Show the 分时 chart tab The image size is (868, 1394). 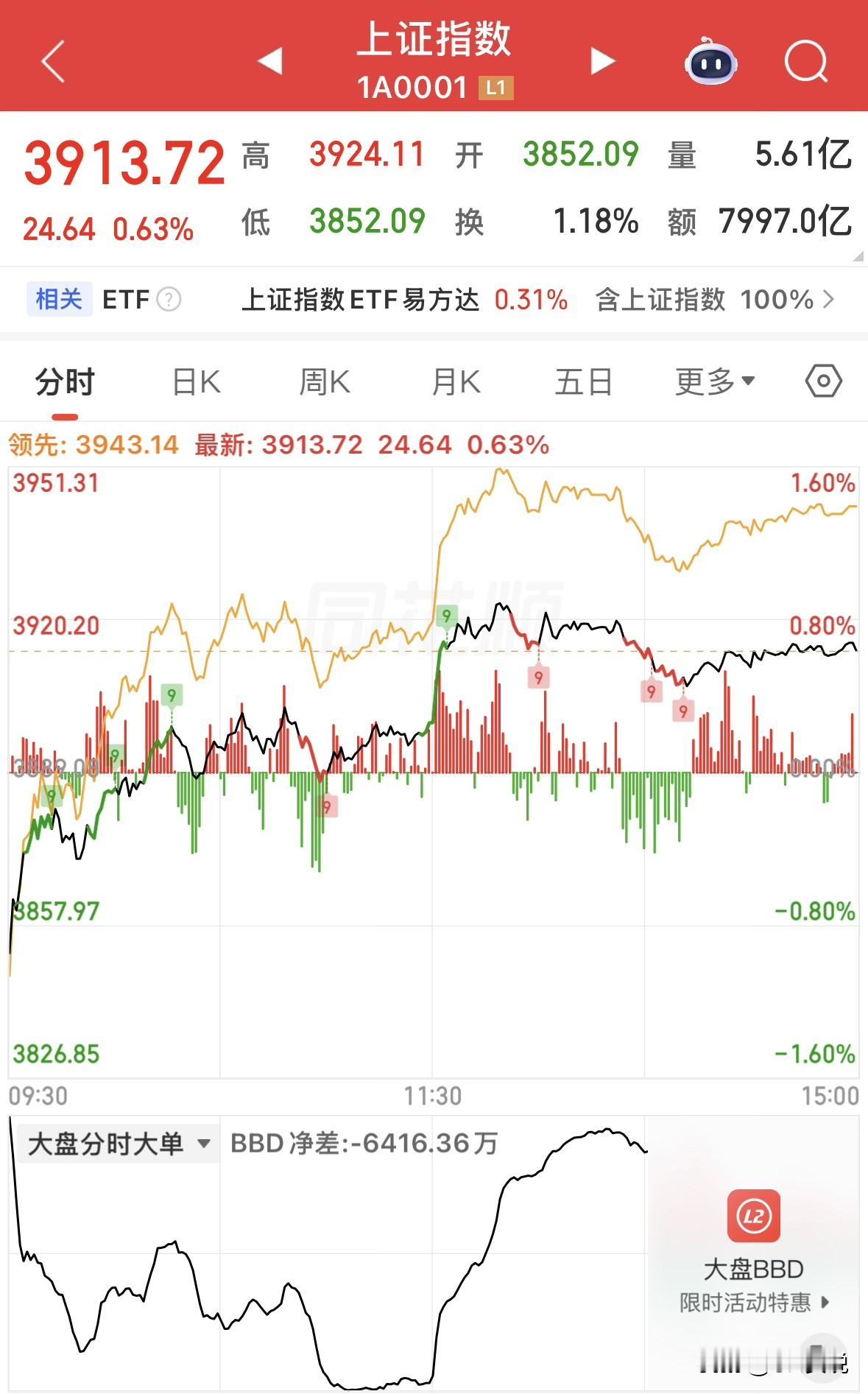65,382
